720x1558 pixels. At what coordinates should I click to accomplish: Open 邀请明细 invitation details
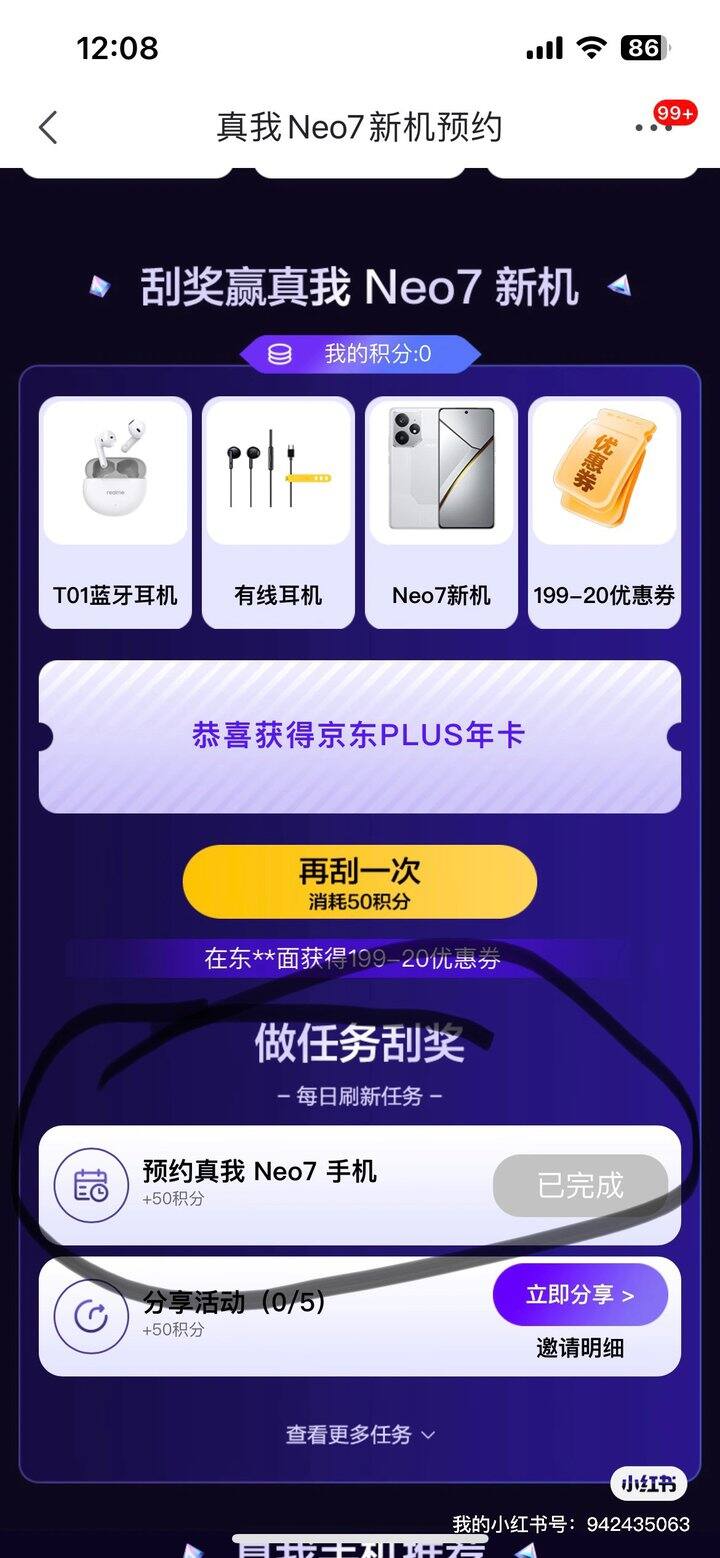[580, 1348]
